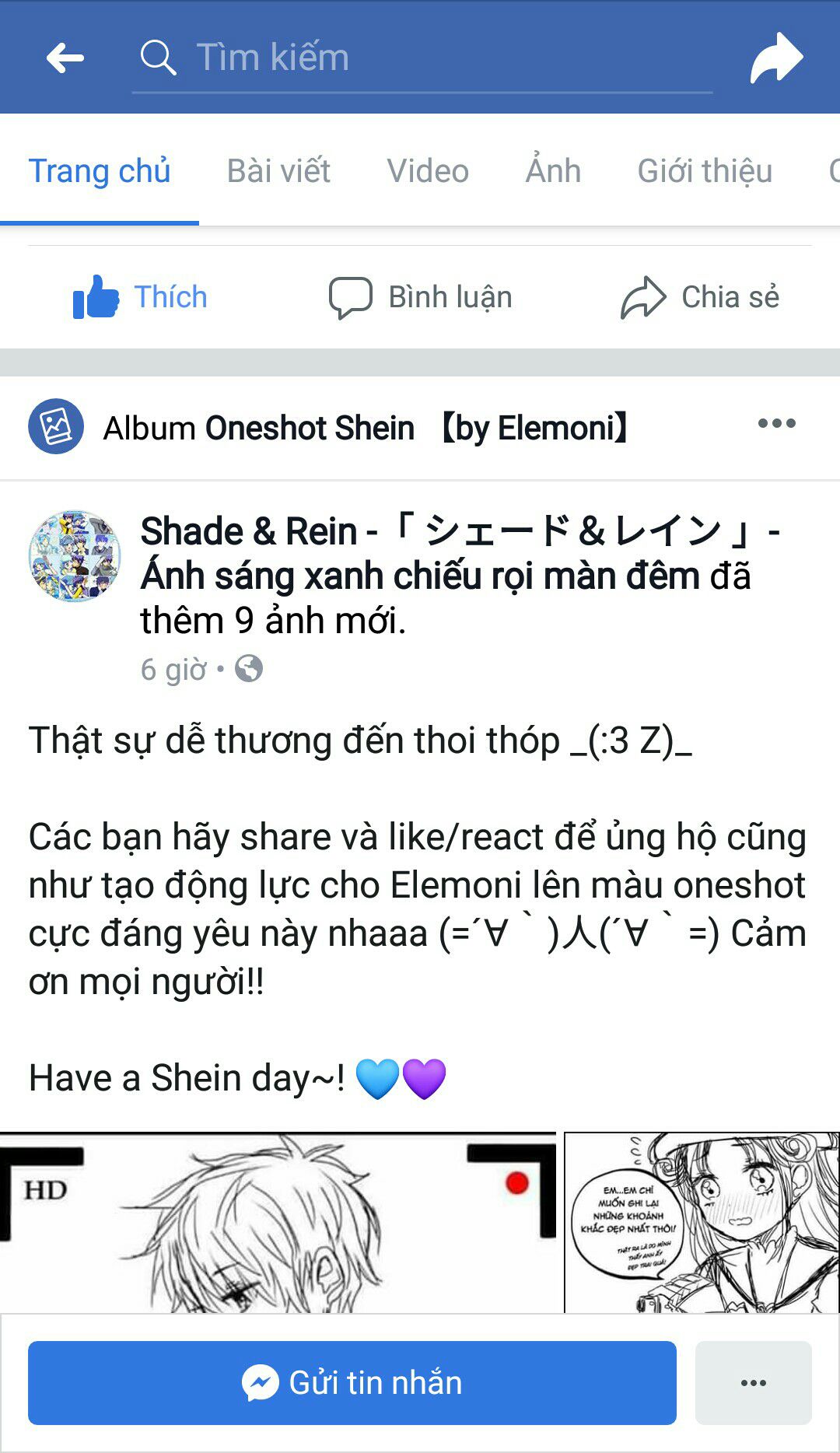View the manga panel photo with speech bubble

pyautogui.click(x=702, y=1222)
